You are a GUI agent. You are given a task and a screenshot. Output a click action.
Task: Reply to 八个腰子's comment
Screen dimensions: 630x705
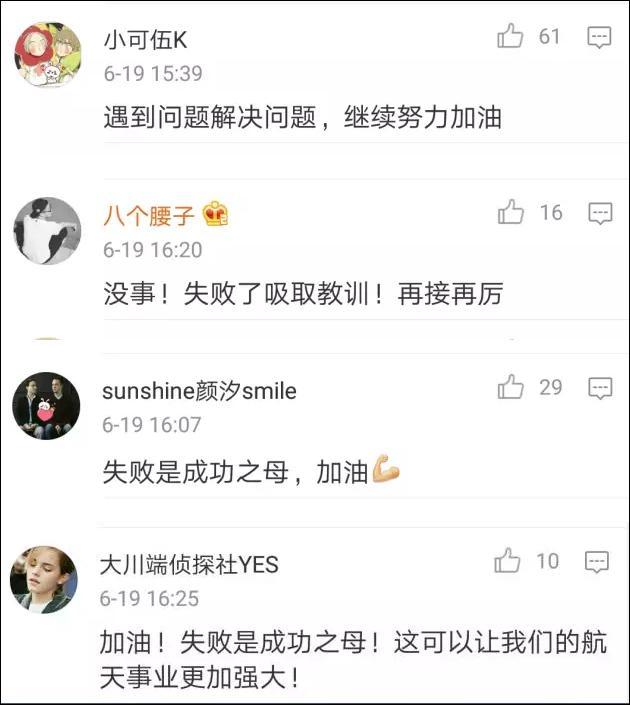[x=599, y=213]
